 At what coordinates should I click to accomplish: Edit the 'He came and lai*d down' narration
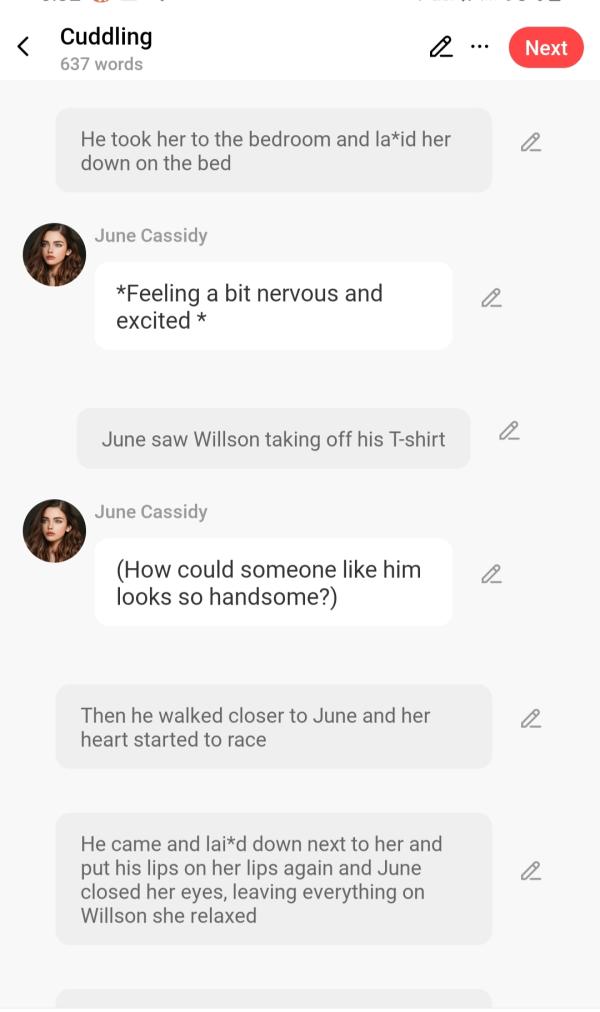[x=531, y=871]
